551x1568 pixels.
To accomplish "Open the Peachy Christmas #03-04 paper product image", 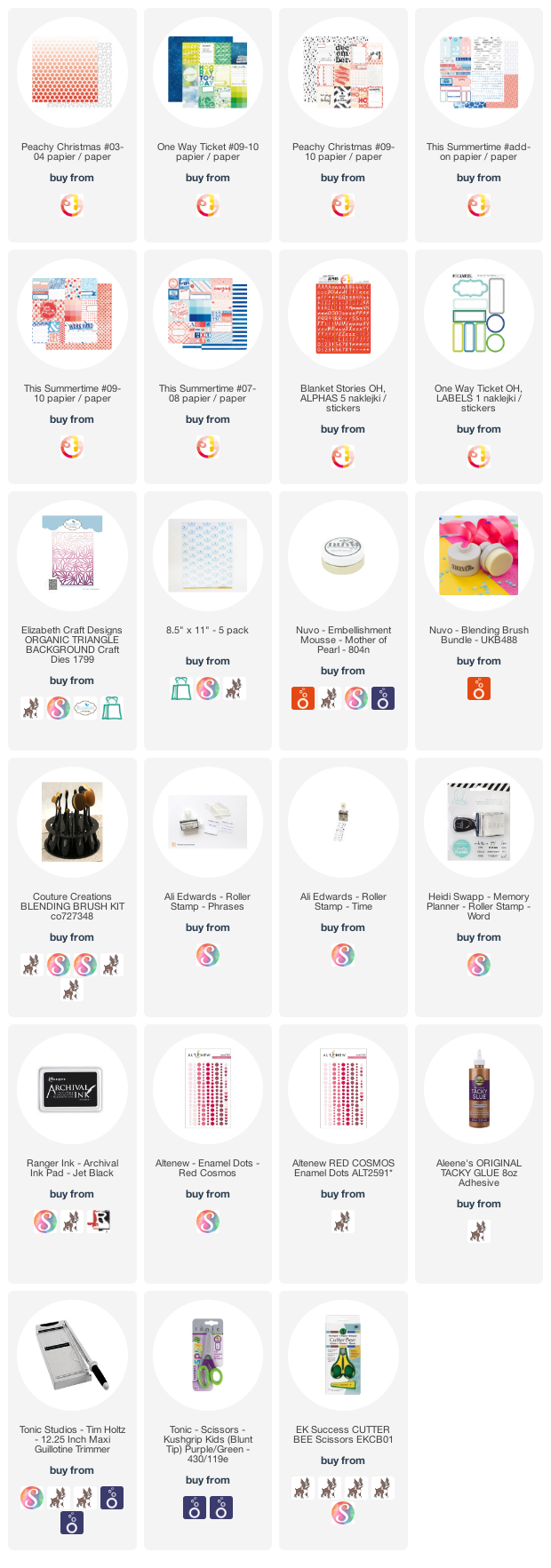I will pyautogui.click(x=72, y=74).
